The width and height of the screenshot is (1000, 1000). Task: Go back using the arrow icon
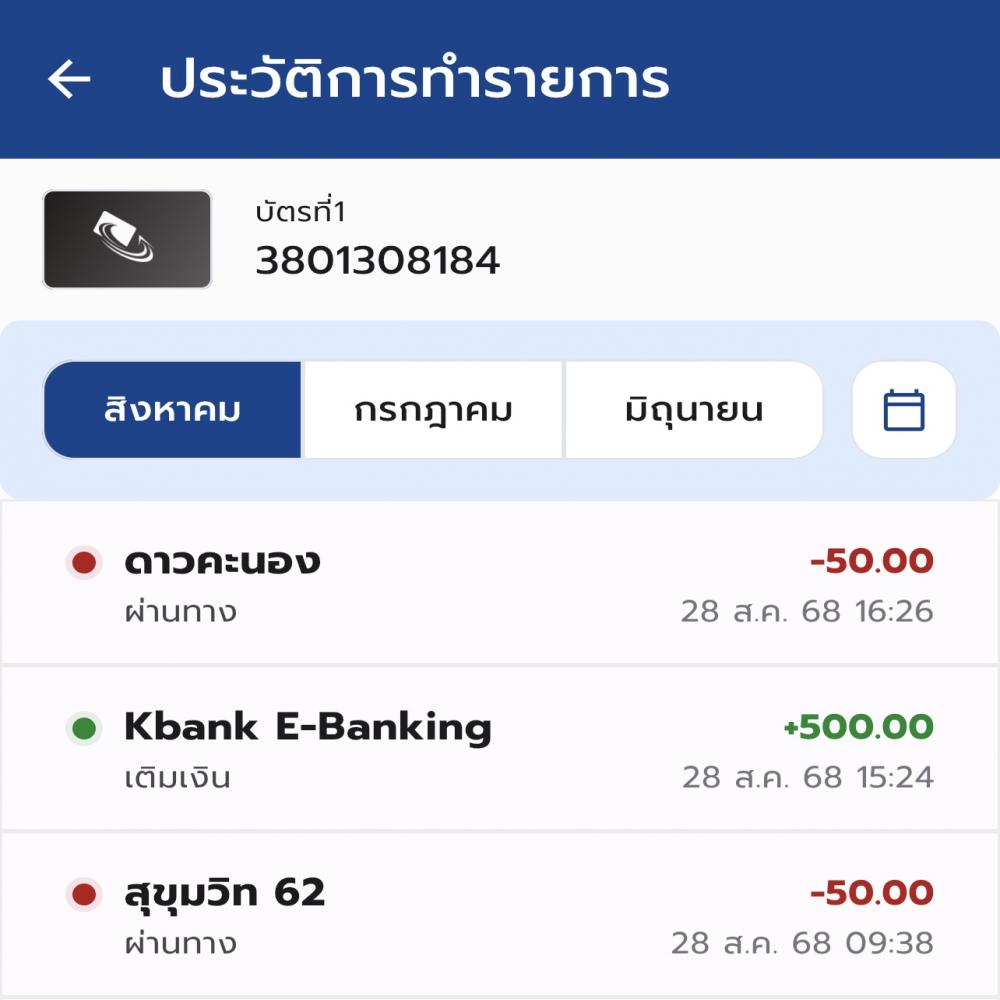69,79
